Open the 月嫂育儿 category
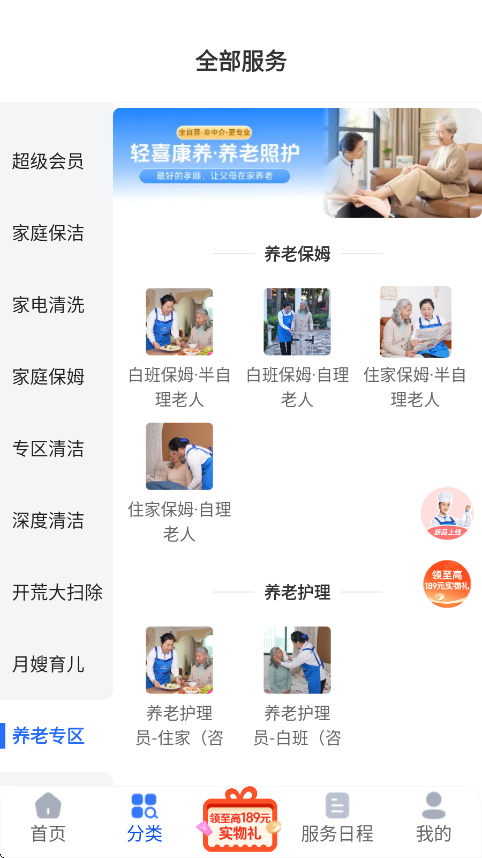This screenshot has width=482, height=858. point(48,664)
